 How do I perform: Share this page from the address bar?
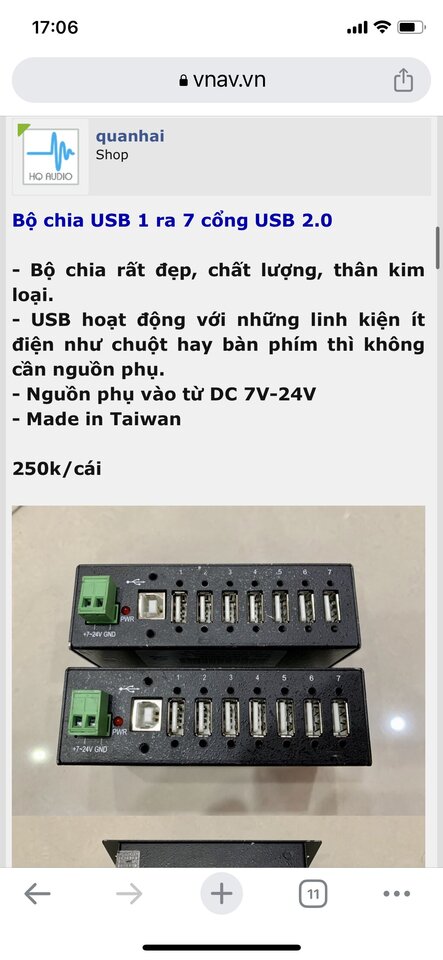tap(403, 80)
